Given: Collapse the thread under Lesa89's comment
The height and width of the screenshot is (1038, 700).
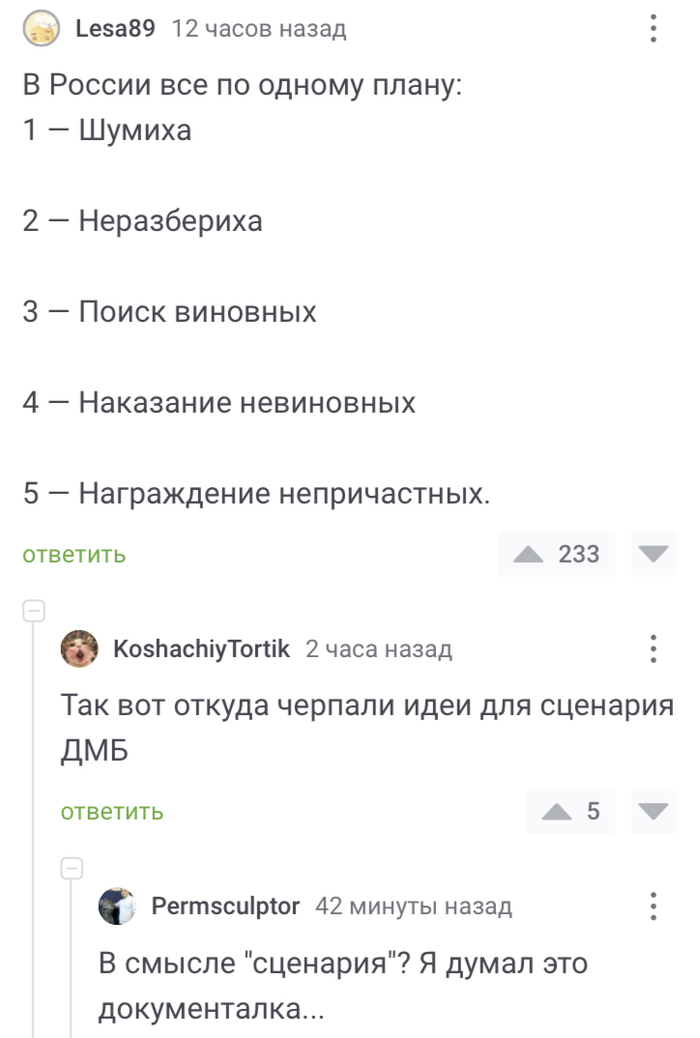Looking at the screenshot, I should pyautogui.click(x=34, y=610).
